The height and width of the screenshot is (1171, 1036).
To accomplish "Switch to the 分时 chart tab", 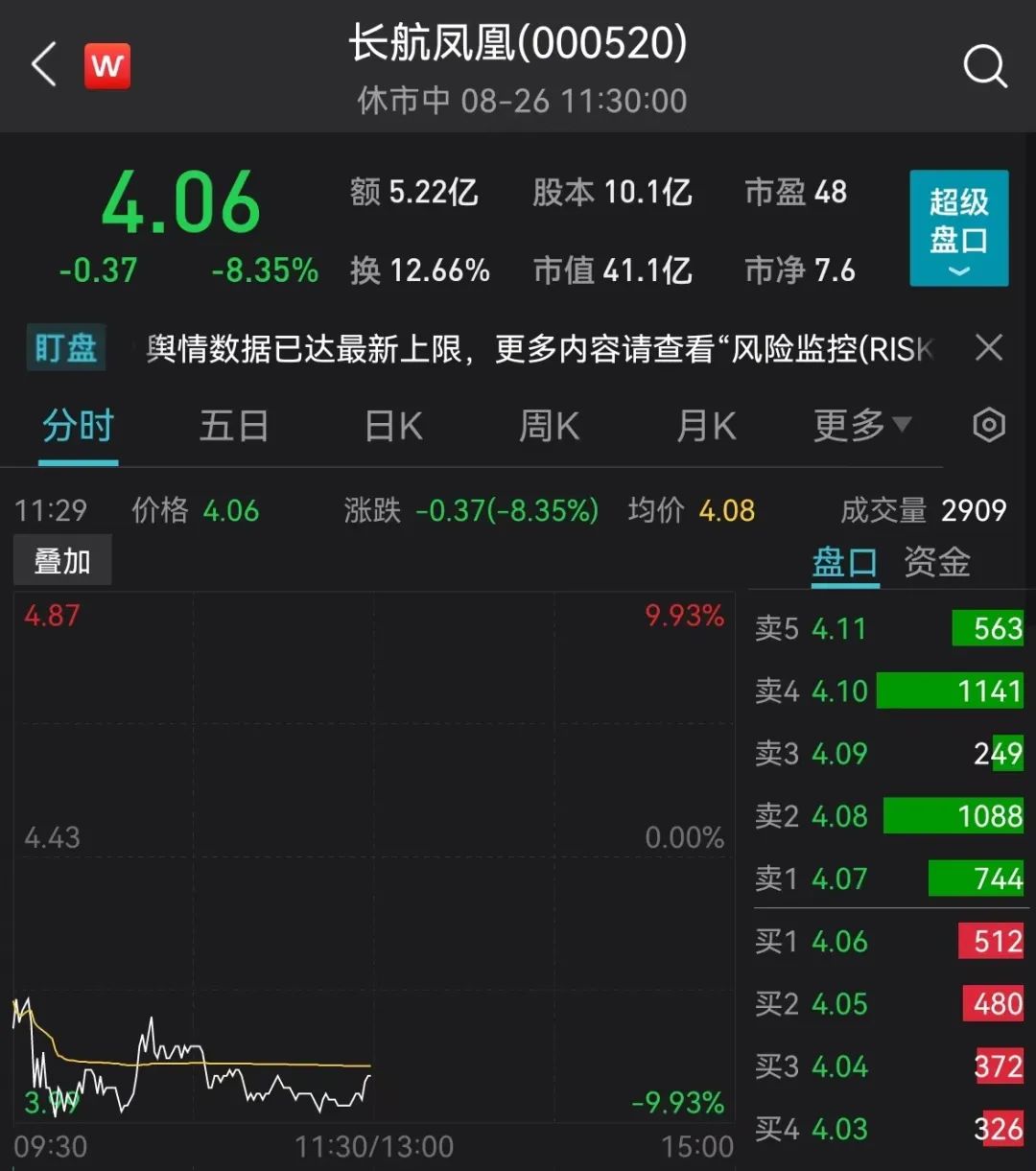I will click(78, 426).
